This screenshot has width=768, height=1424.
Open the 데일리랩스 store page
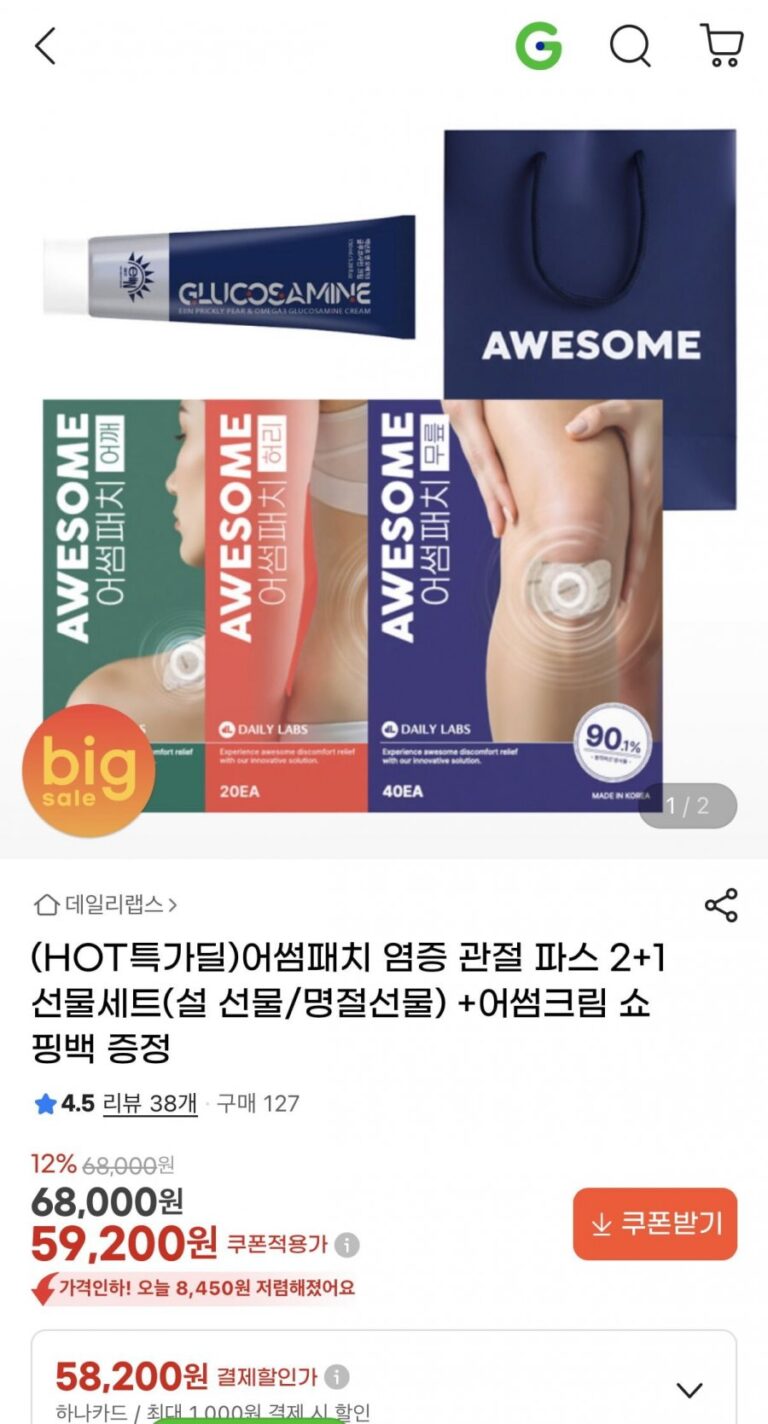(106, 905)
